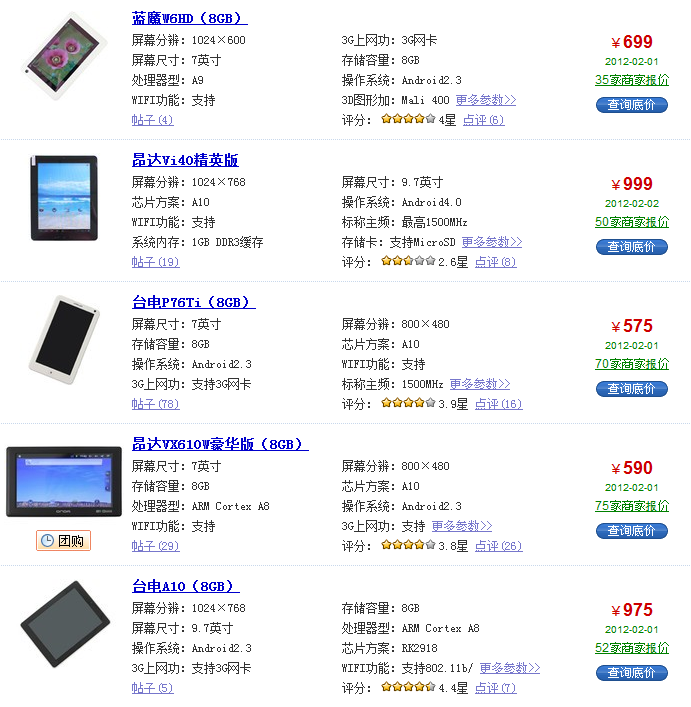691x707 pixels.
Task: Open the 蓝魔W6HD（8GB） product title link
Action: coord(189,18)
